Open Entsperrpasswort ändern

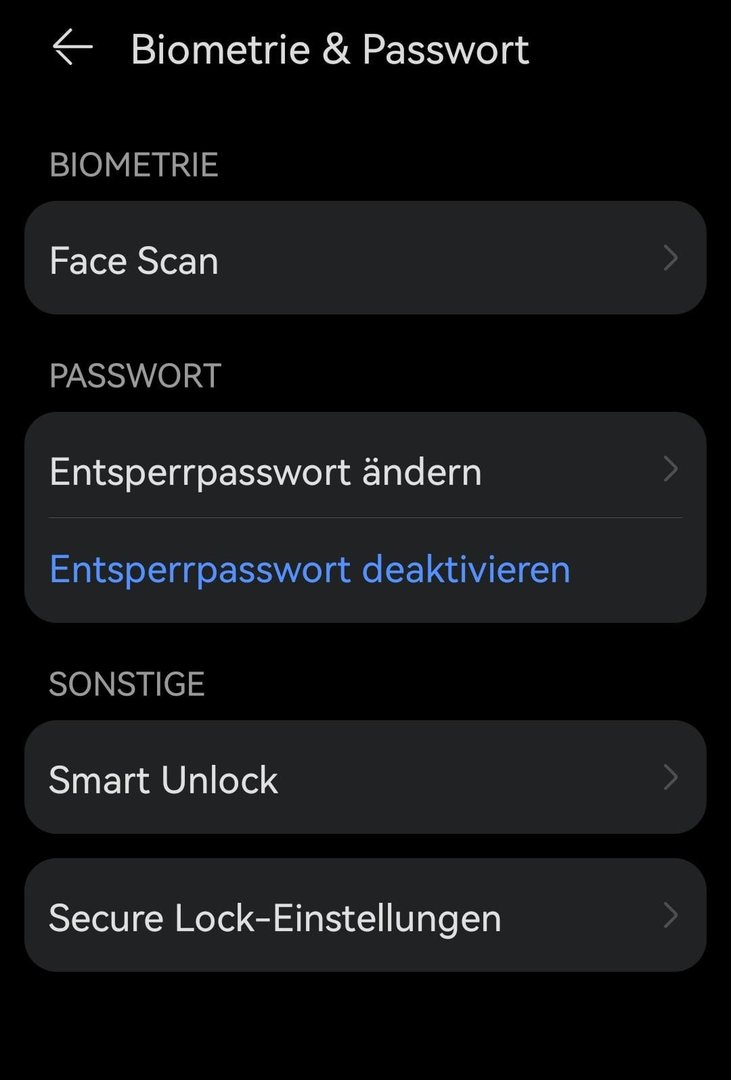pyautogui.click(x=365, y=470)
